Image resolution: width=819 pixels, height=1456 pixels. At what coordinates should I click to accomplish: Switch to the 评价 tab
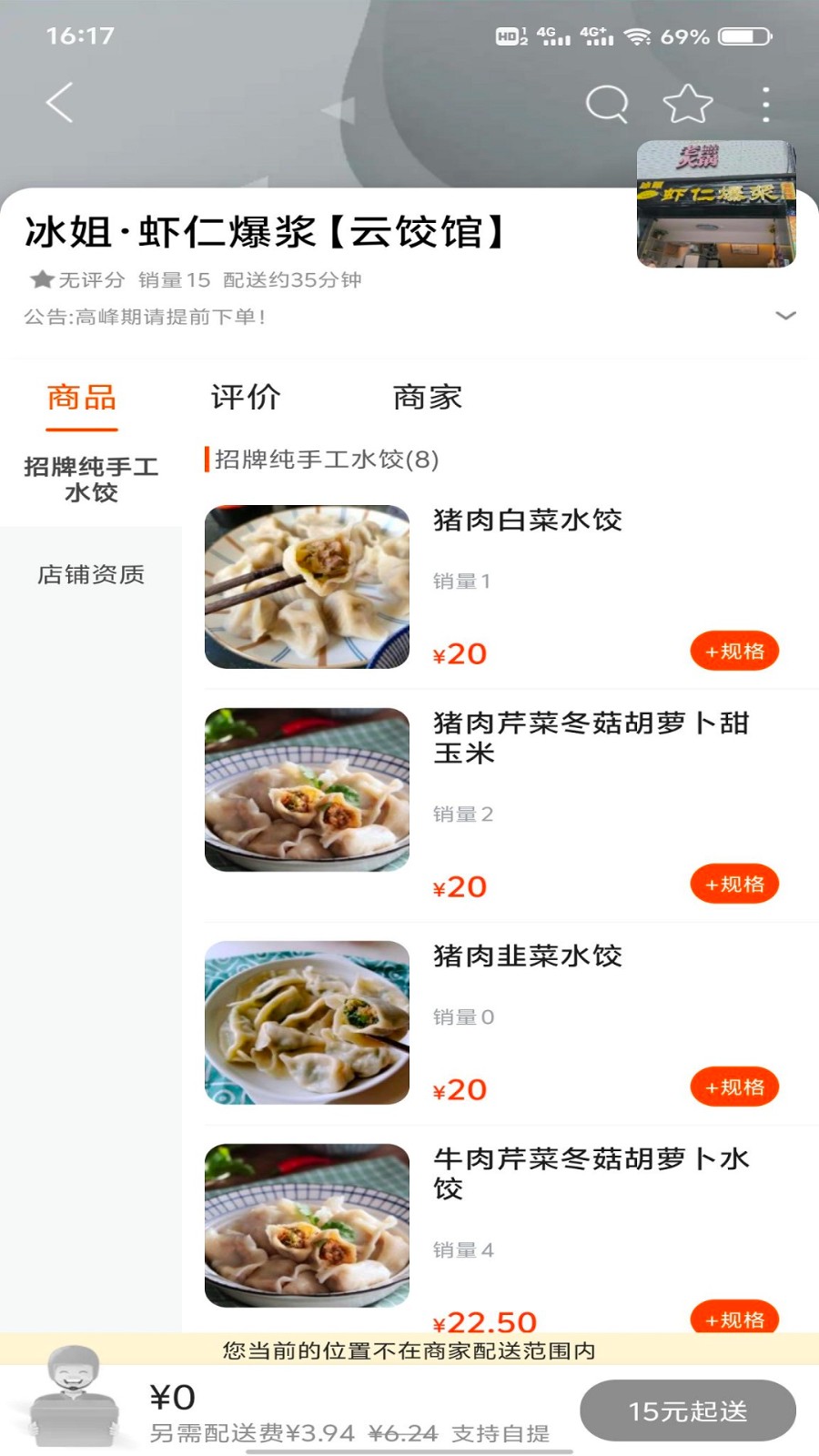tap(246, 397)
